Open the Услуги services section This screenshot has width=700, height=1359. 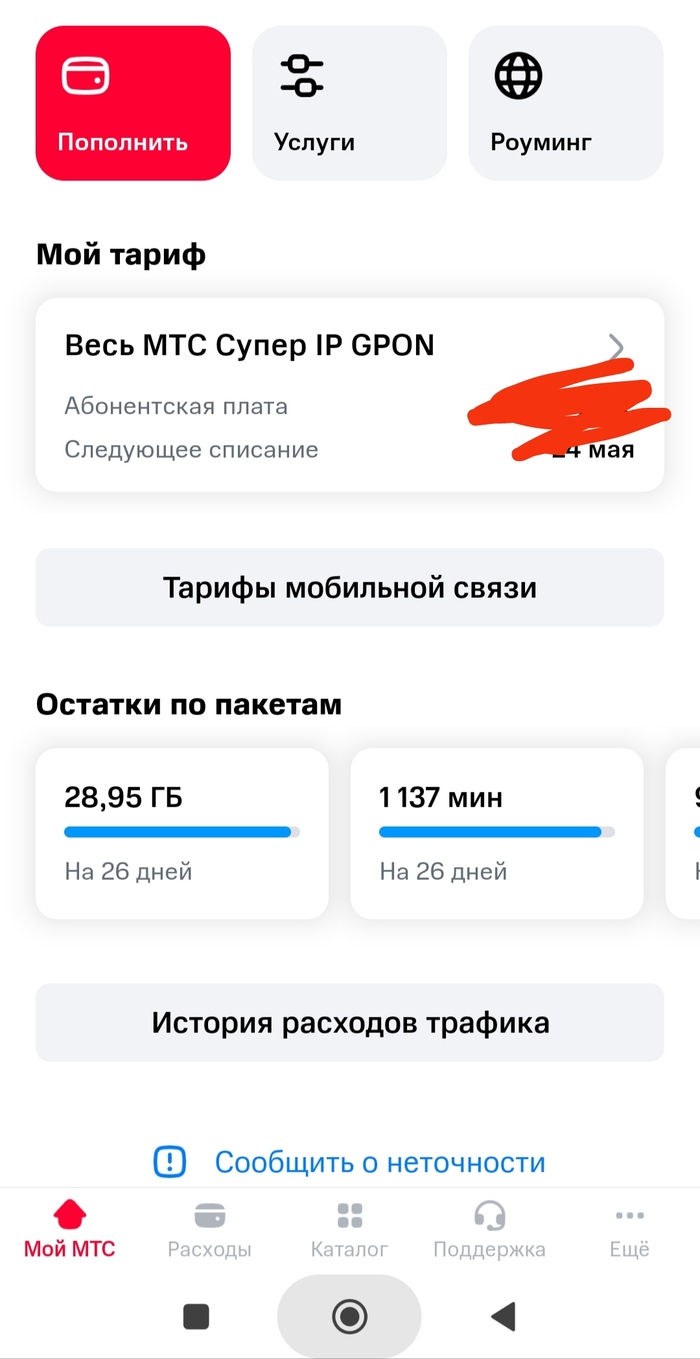coord(349,103)
